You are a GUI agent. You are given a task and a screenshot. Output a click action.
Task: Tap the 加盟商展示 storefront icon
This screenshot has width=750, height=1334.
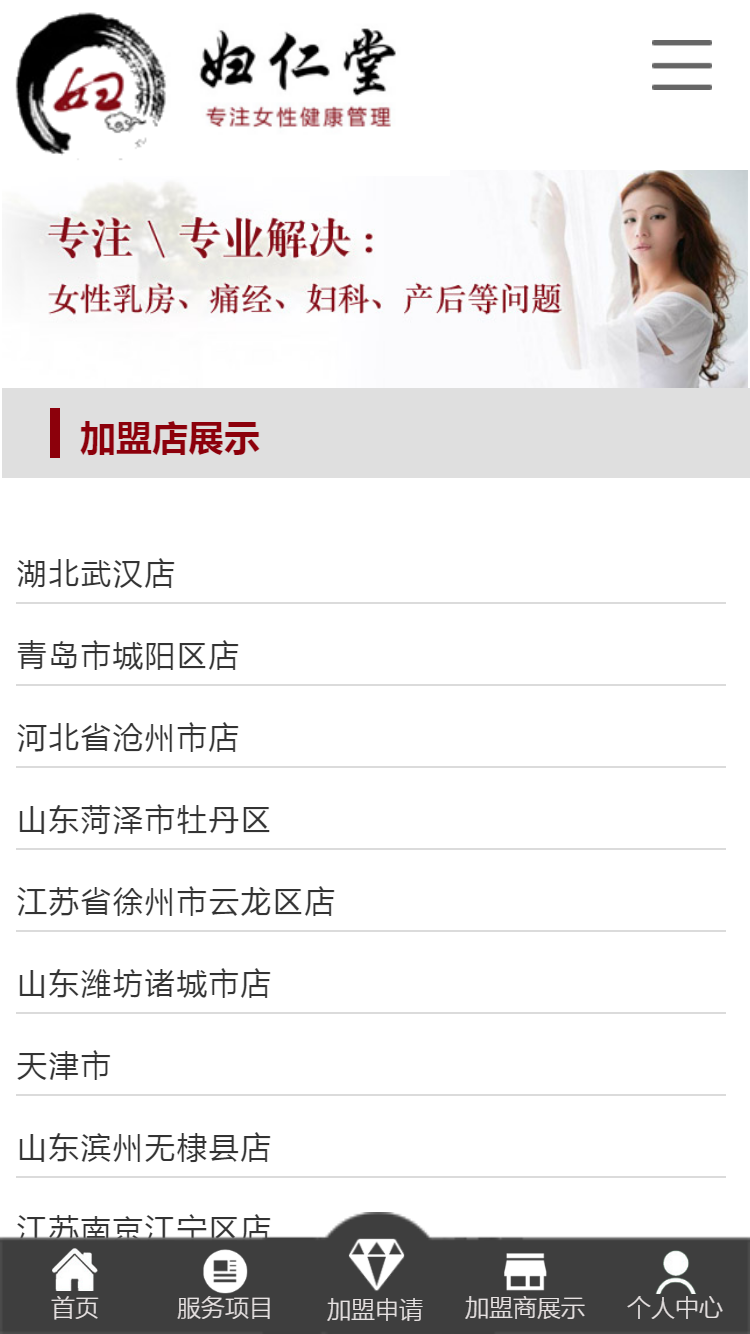(x=526, y=1272)
